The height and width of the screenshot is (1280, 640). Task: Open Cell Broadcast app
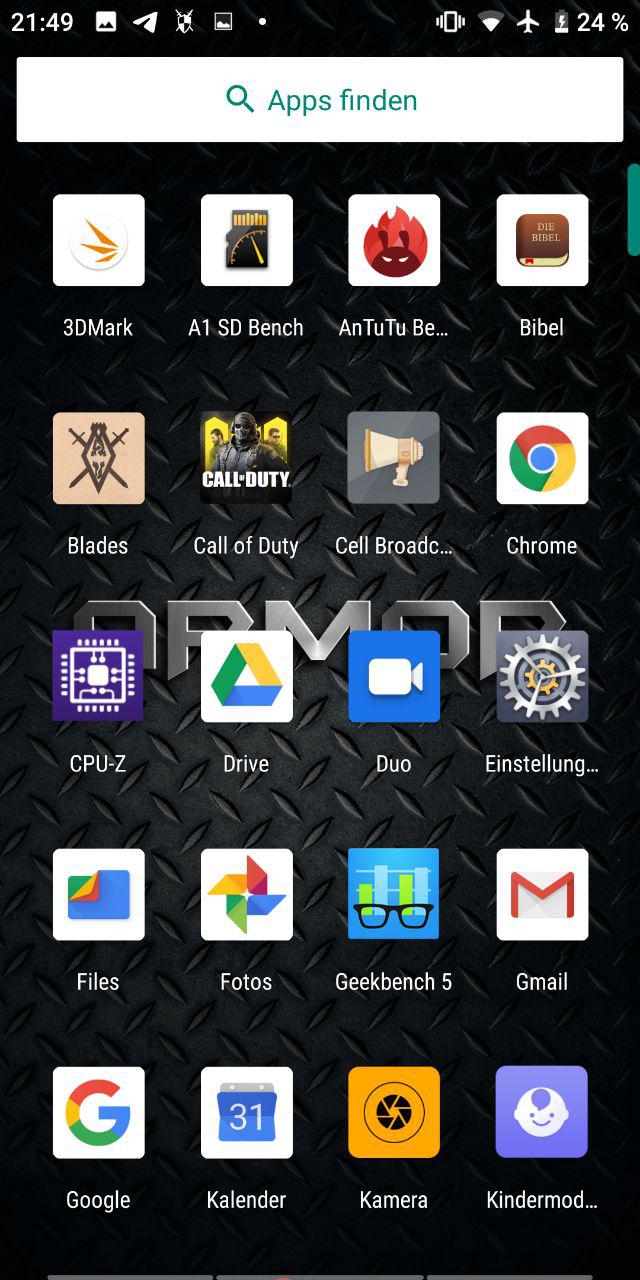[x=394, y=458]
